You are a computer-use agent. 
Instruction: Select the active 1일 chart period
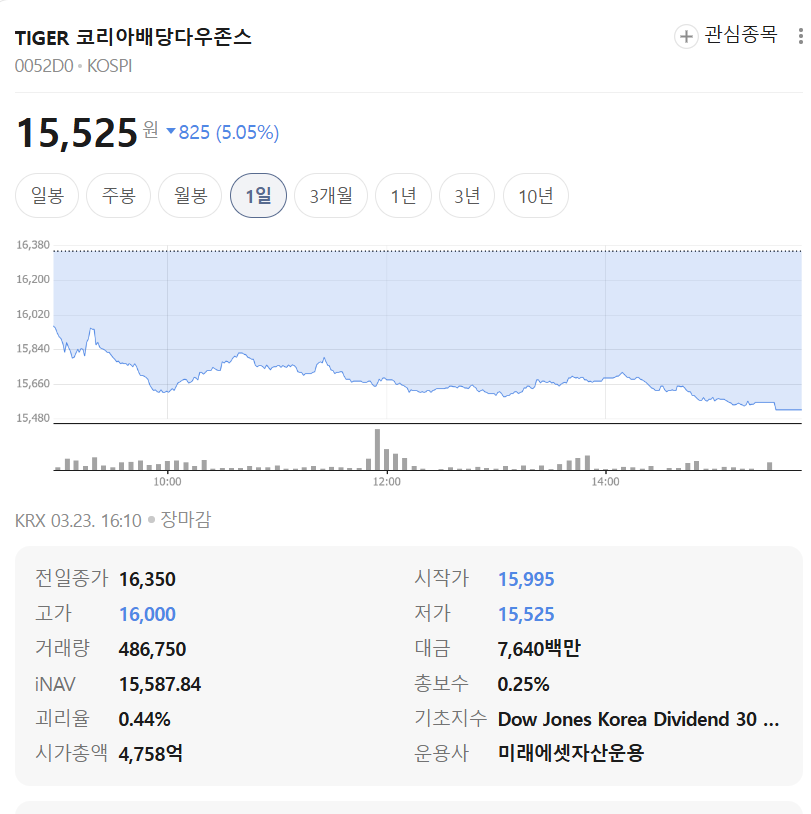click(259, 196)
